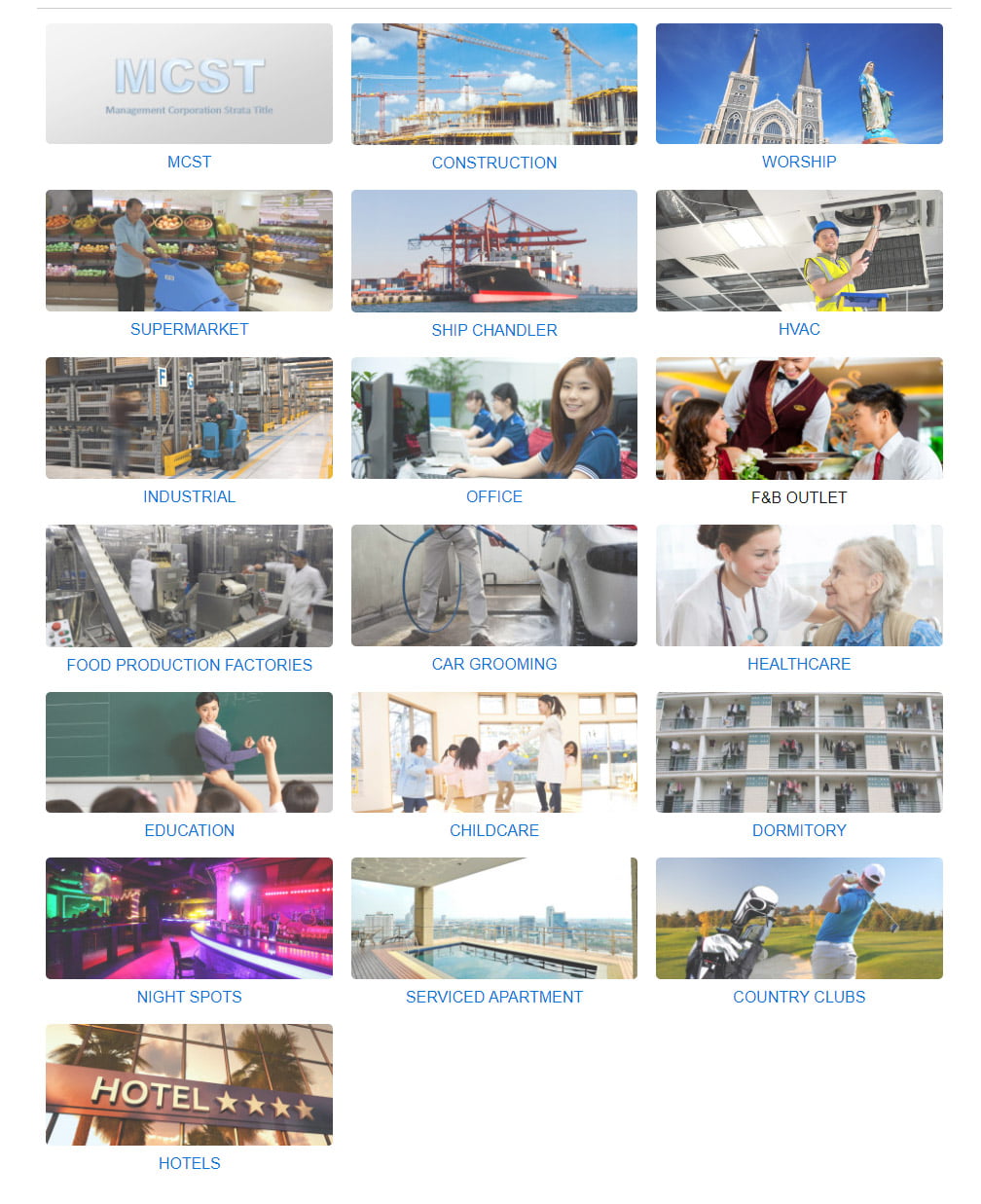This screenshot has width=981, height=1204.
Task: Select the Construction category tile
Action: coord(493,85)
